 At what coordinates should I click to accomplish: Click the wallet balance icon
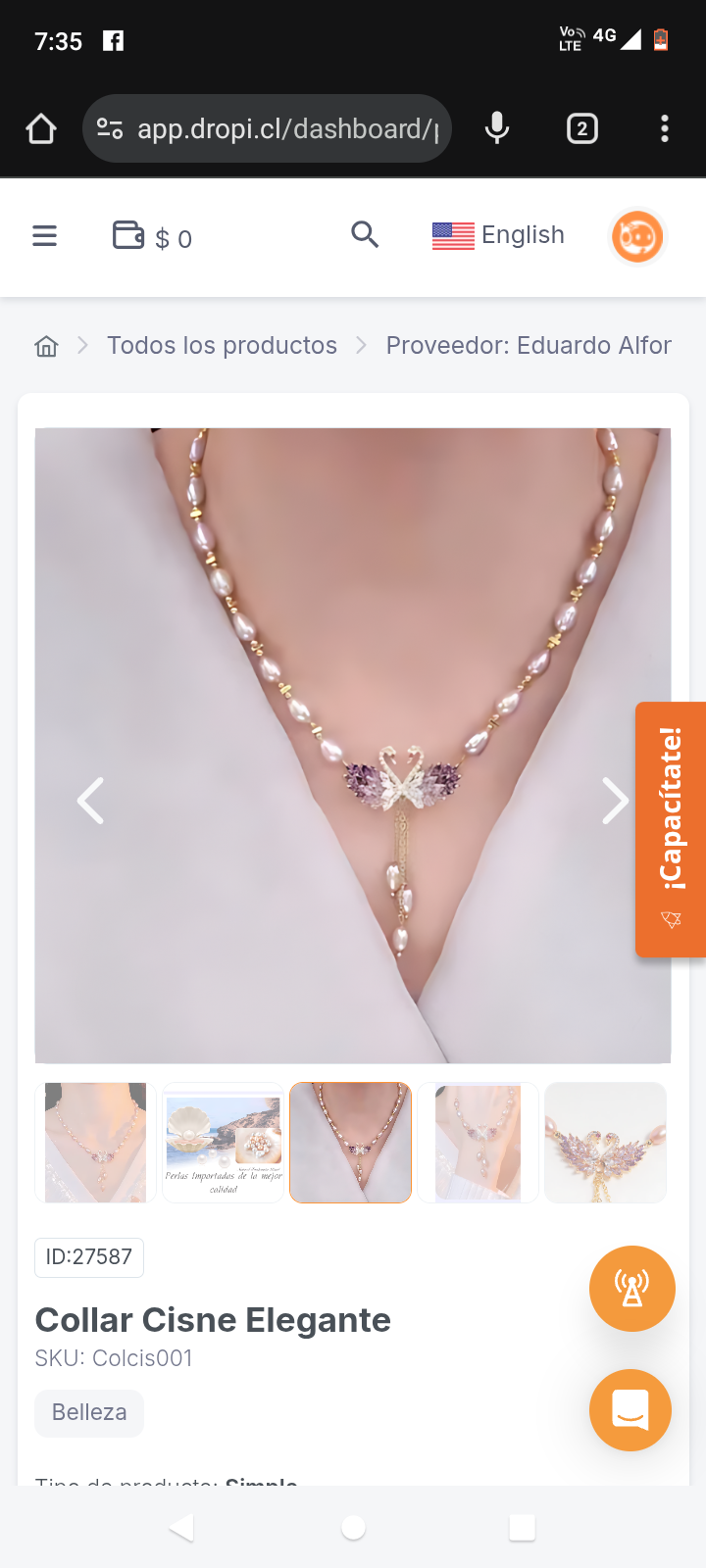tap(126, 235)
